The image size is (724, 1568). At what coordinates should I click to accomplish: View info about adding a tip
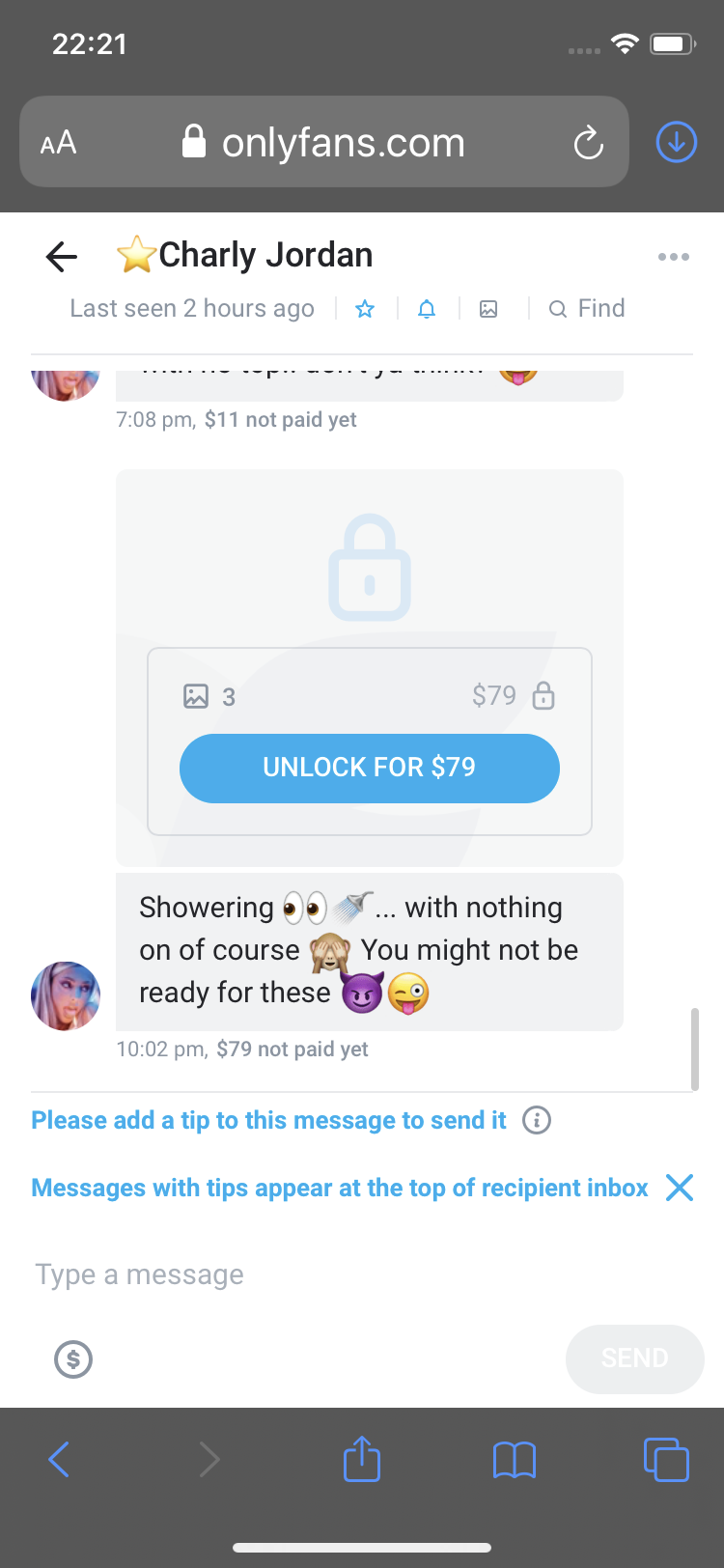point(537,1120)
